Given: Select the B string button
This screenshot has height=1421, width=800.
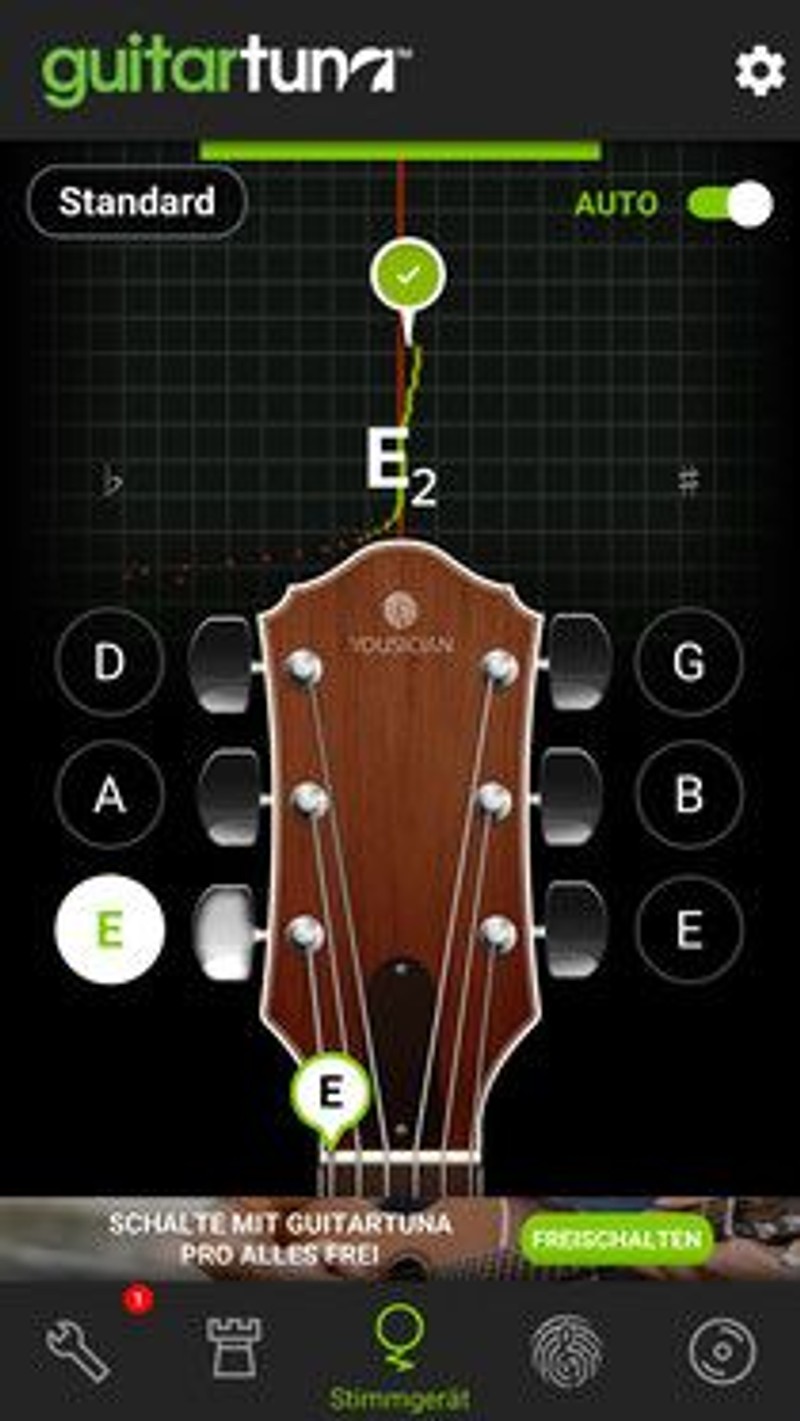Looking at the screenshot, I should [x=689, y=796].
